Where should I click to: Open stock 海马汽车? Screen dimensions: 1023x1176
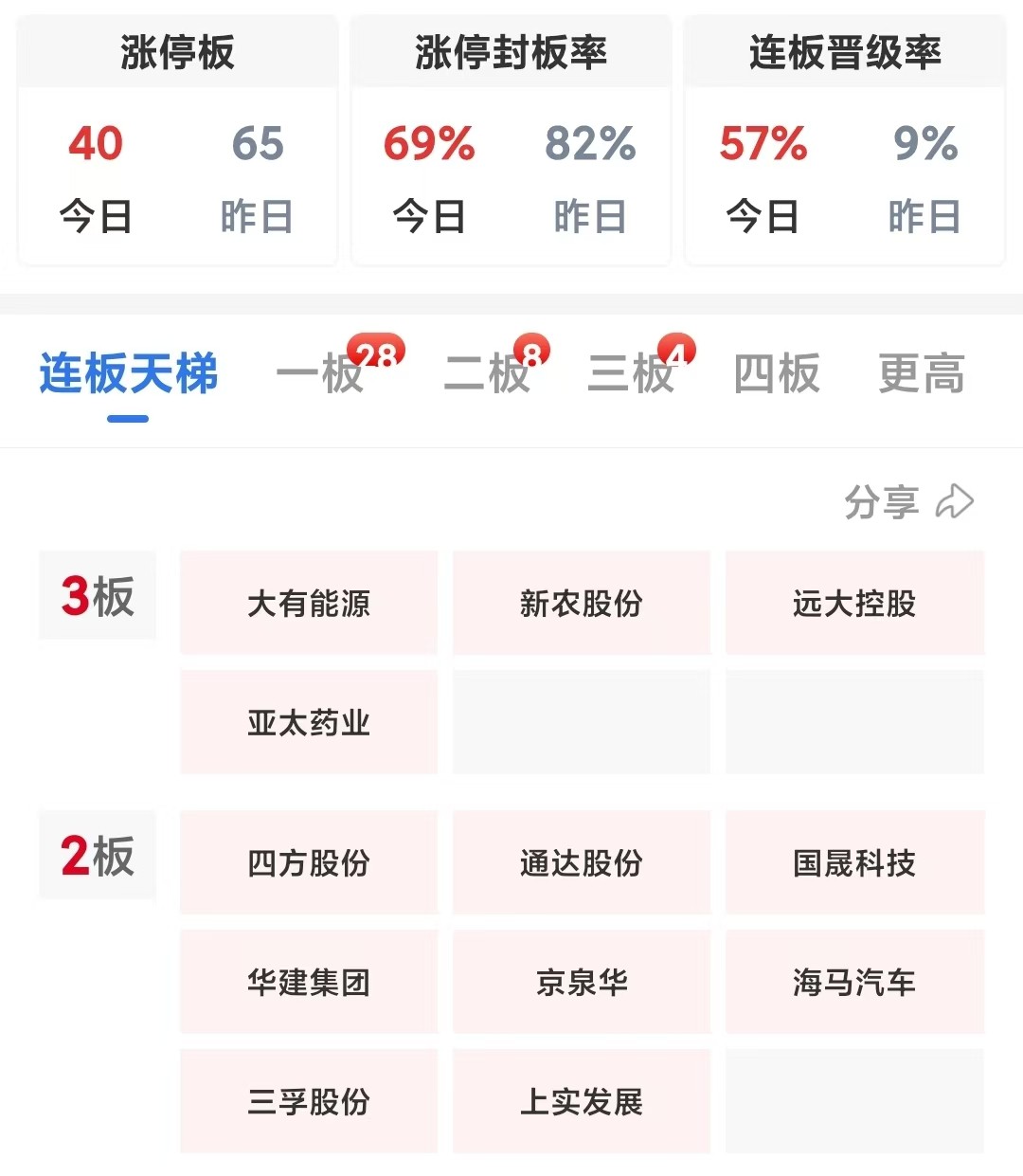[x=854, y=982]
